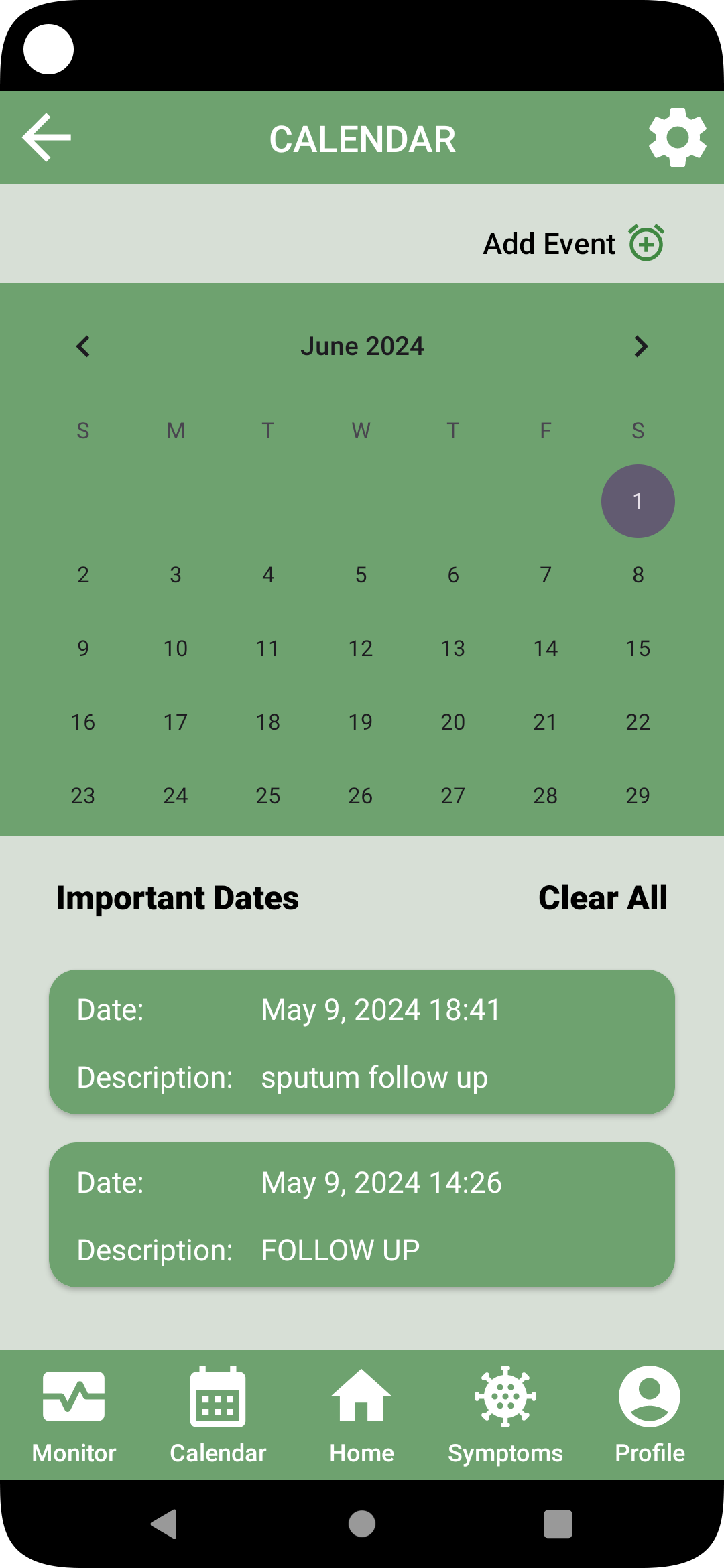This screenshot has height=1568, width=724.
Task: Open the settings gear
Action: tap(677, 137)
